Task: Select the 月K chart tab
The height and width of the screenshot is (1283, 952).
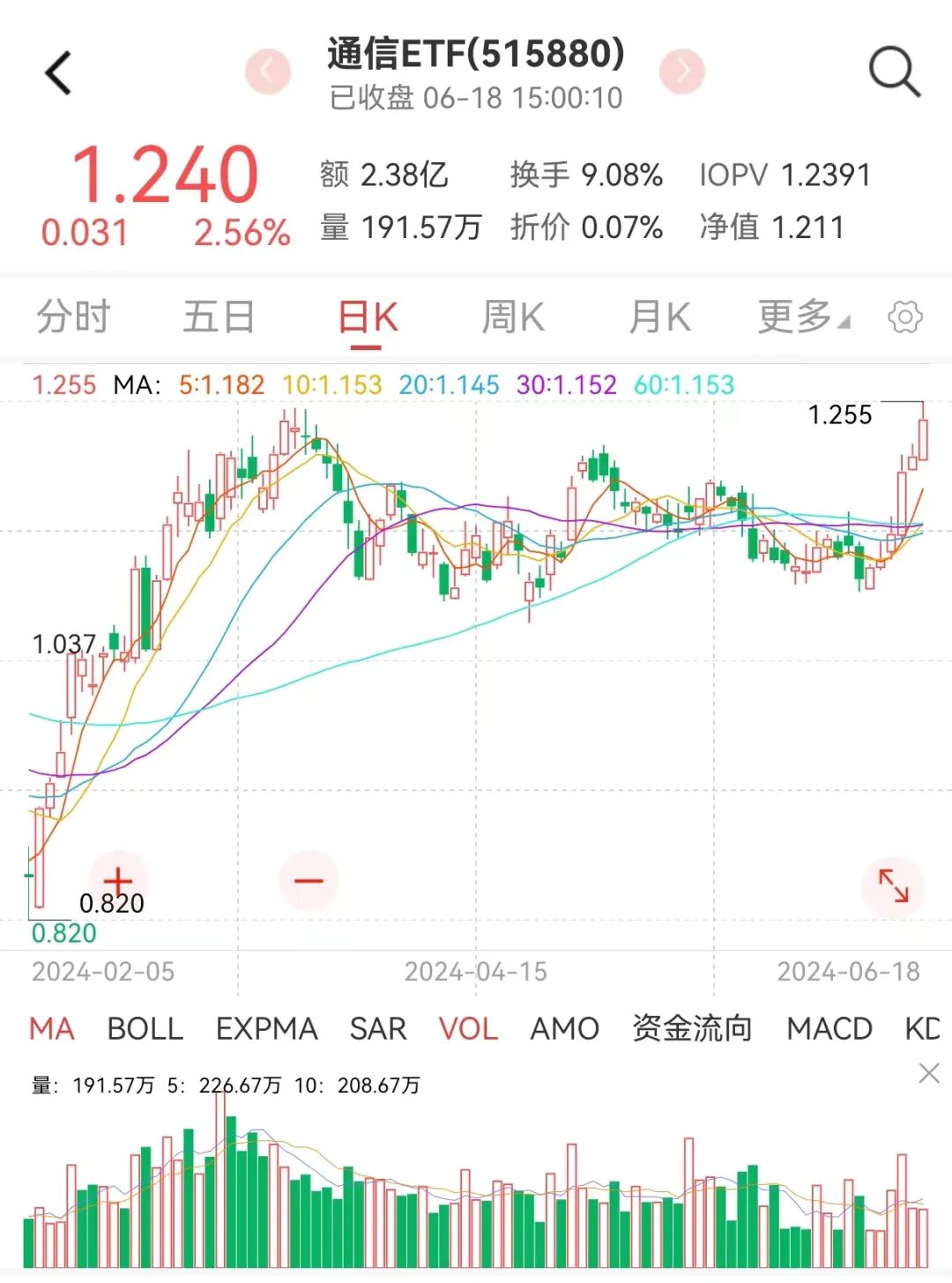Action: (x=659, y=317)
